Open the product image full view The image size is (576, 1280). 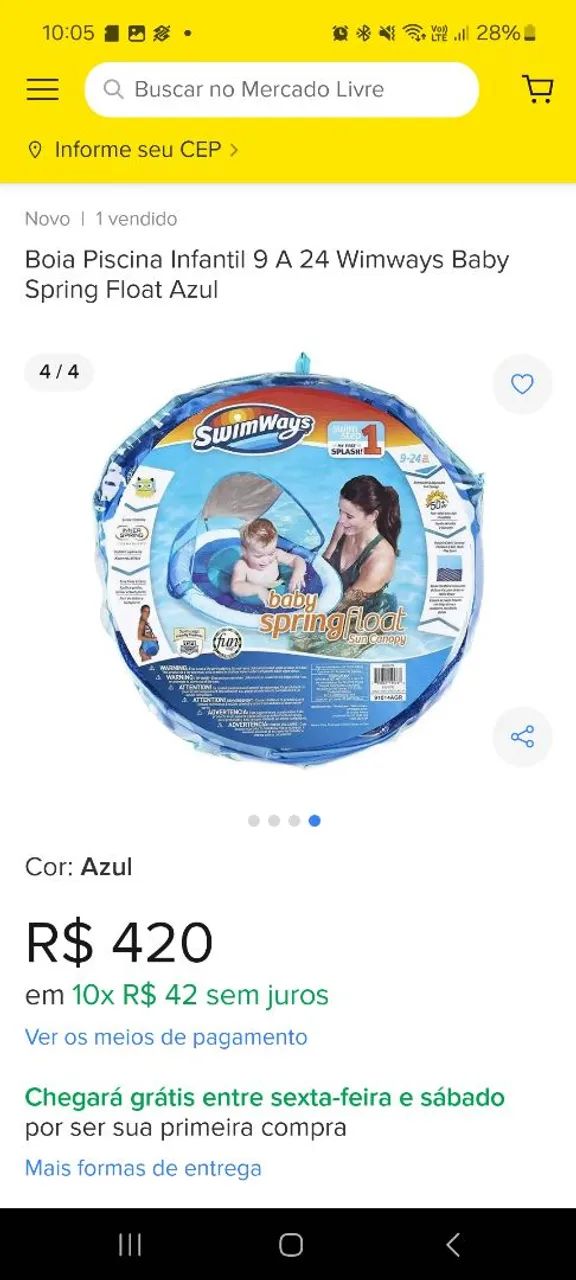coord(288,559)
